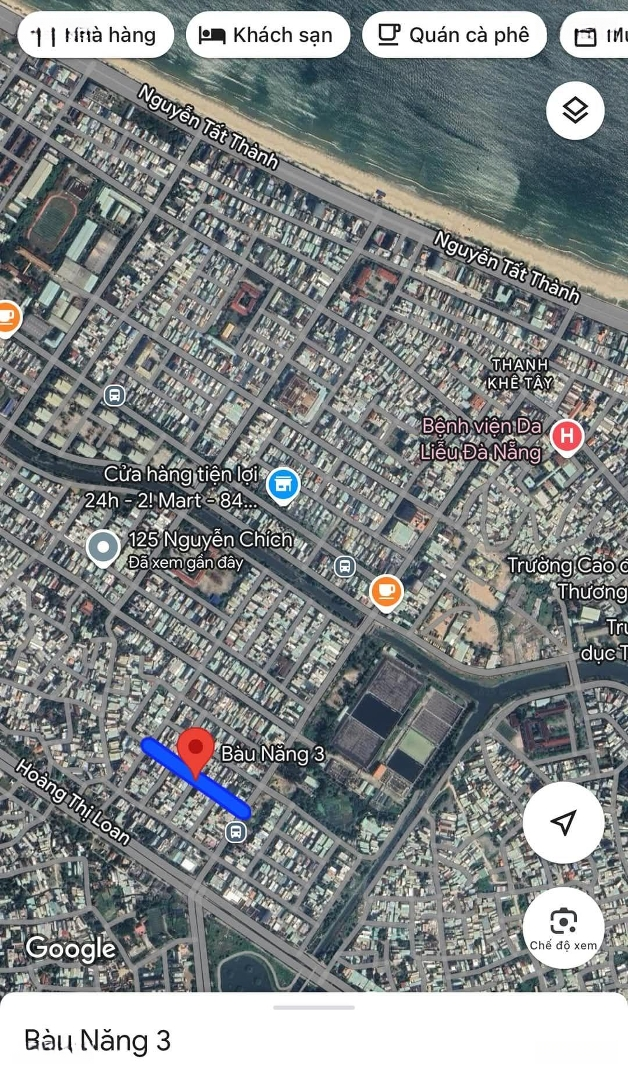628x1080 pixels.
Task: Center map on my location
Action: (x=563, y=822)
